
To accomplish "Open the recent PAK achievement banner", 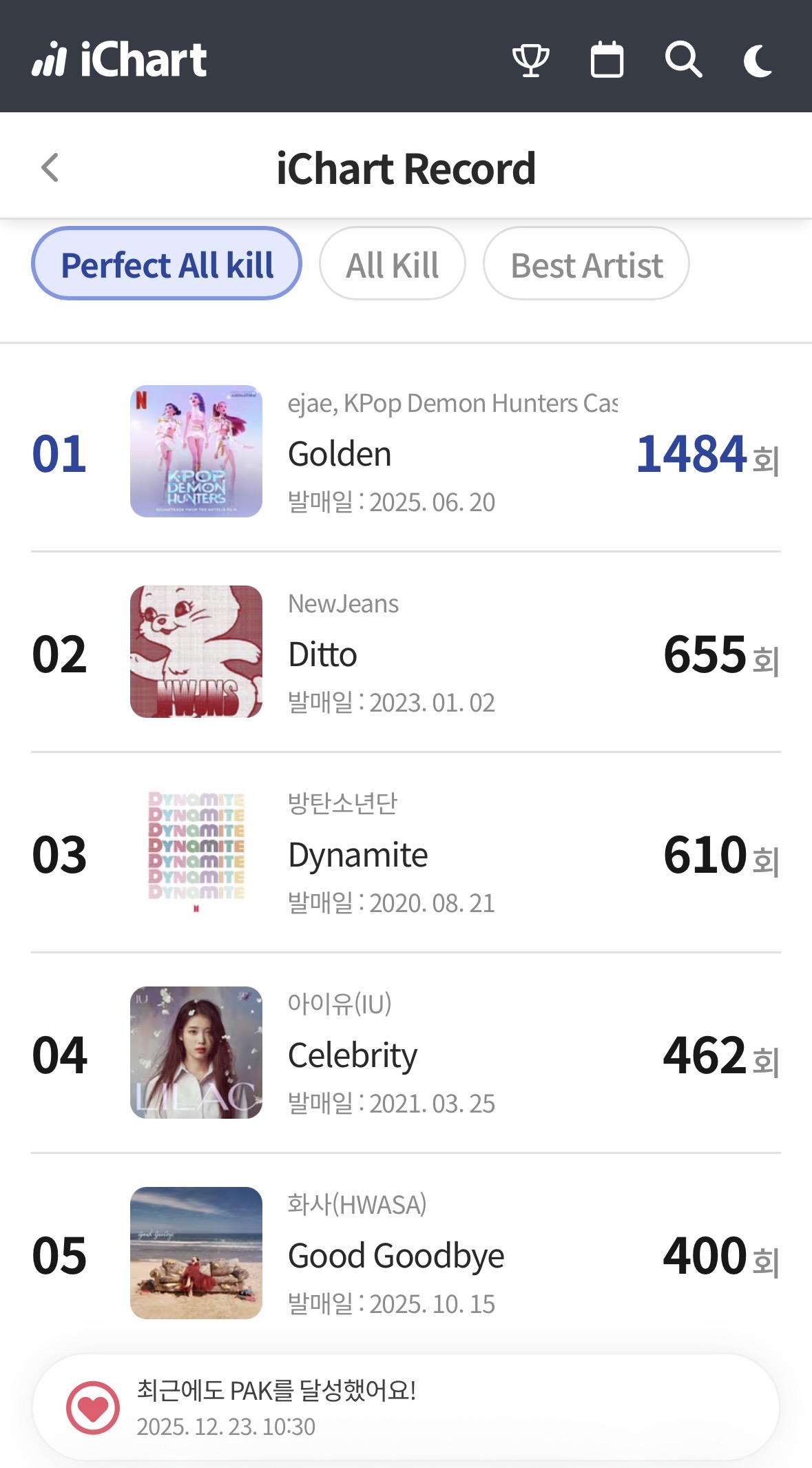I will tap(406, 1407).
